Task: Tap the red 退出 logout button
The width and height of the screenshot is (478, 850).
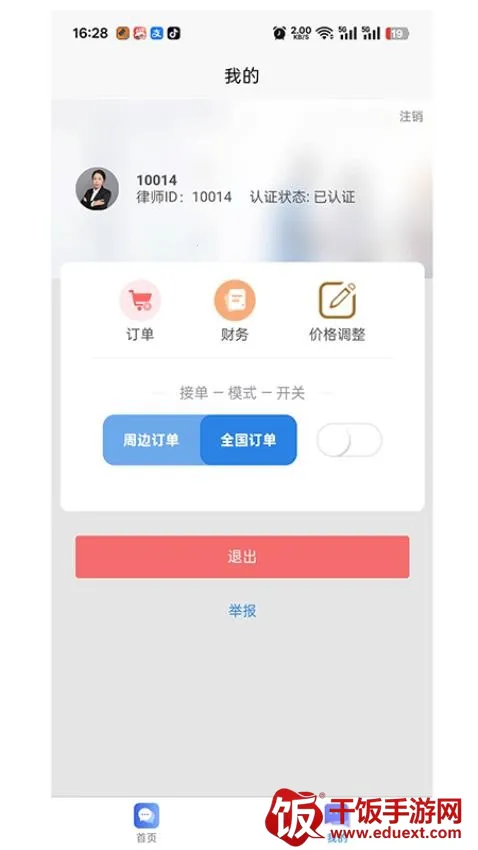Action: [242, 557]
